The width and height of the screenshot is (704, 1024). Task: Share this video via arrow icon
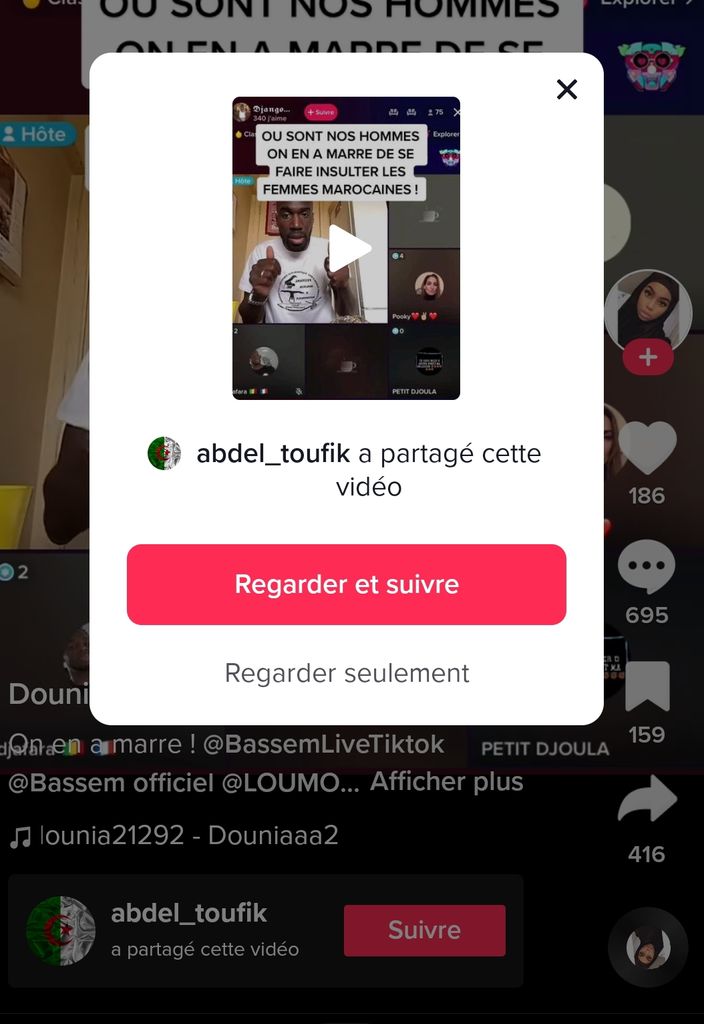647,800
